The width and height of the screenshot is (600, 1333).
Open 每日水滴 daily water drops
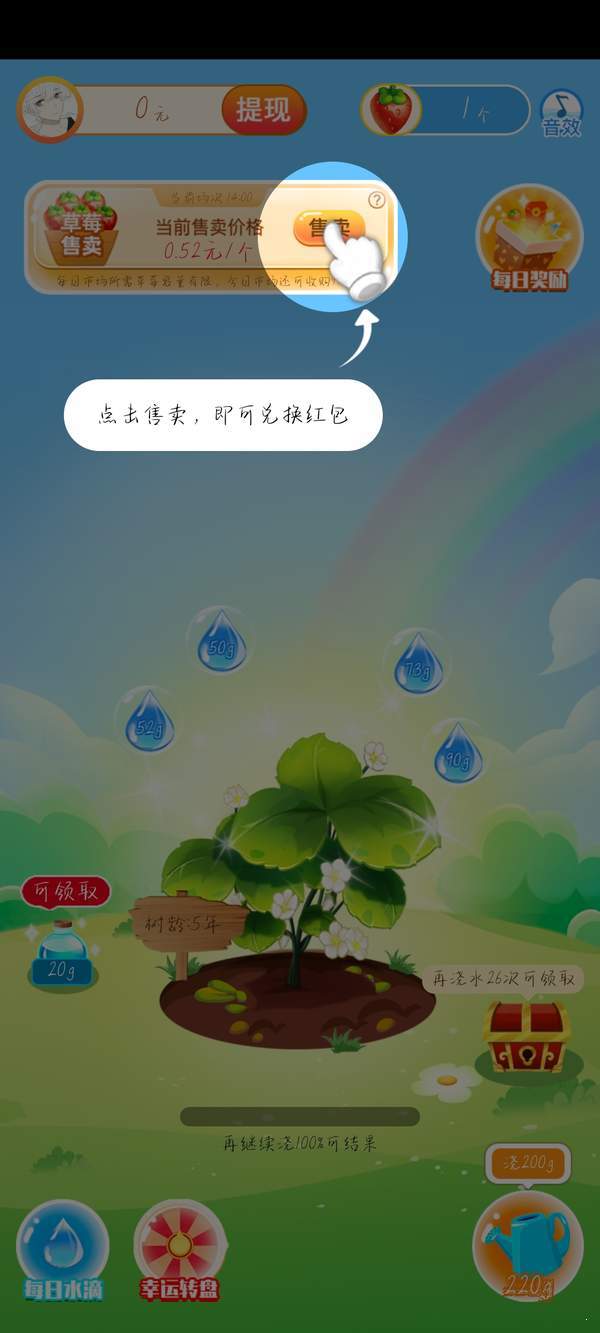pyautogui.click(x=63, y=1250)
